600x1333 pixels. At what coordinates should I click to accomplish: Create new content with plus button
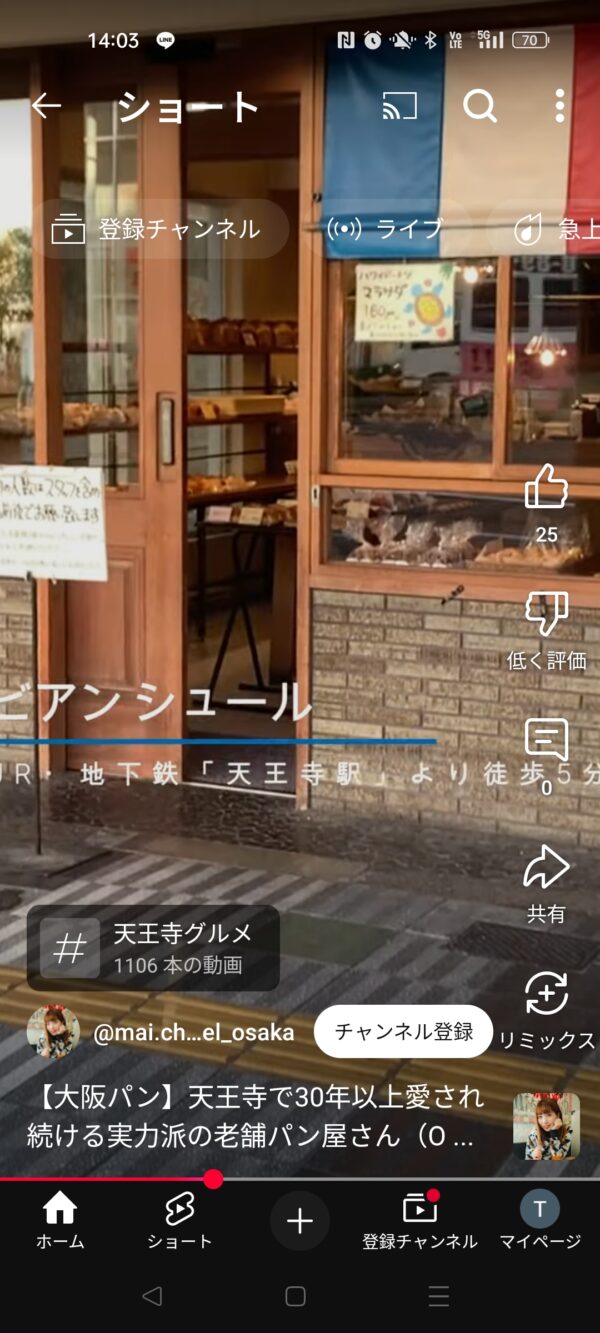300,1220
